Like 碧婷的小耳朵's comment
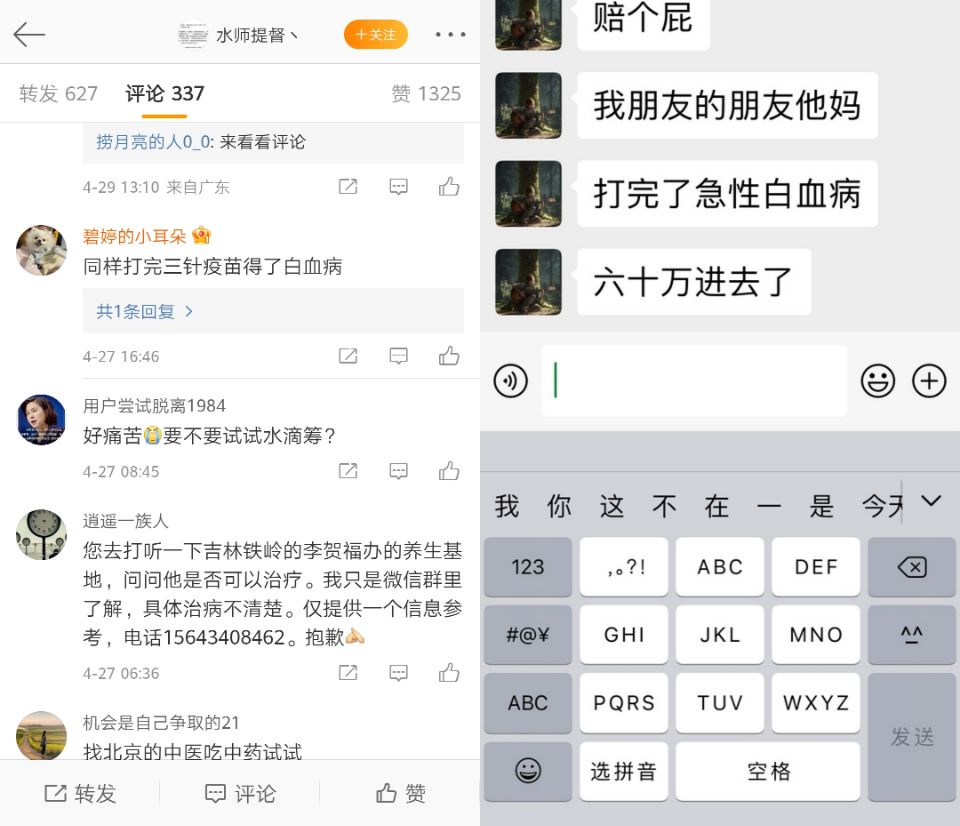Viewport: 960px width, 826px height. click(449, 356)
